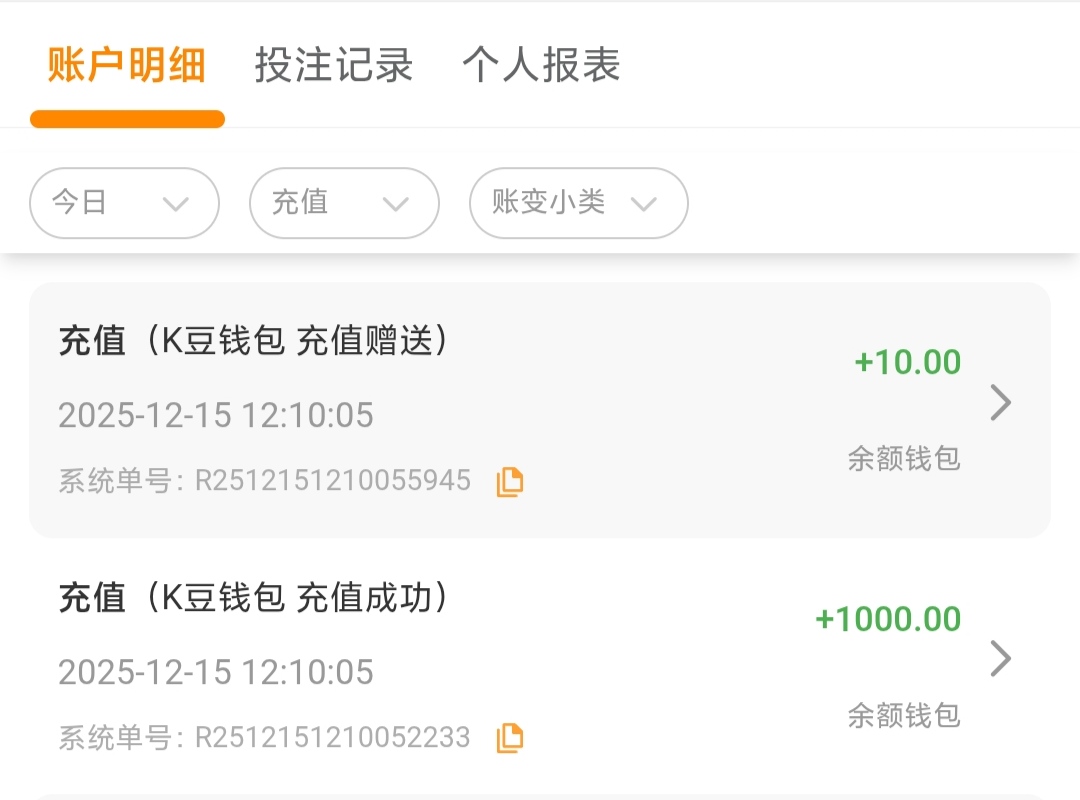Switch to the 个人报表 tab
Screen dimensions: 1080x800
click(x=541, y=66)
